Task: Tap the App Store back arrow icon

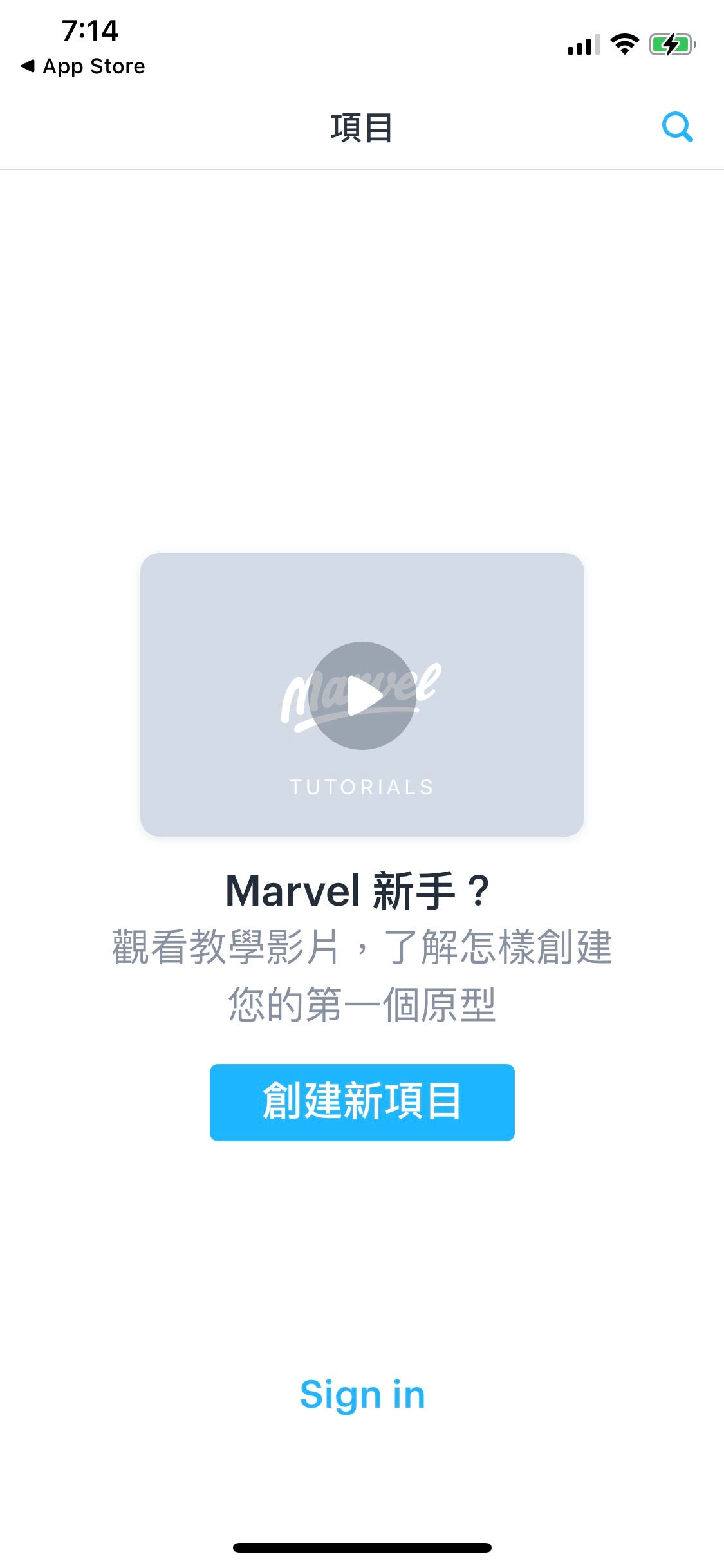Action: [x=26, y=66]
